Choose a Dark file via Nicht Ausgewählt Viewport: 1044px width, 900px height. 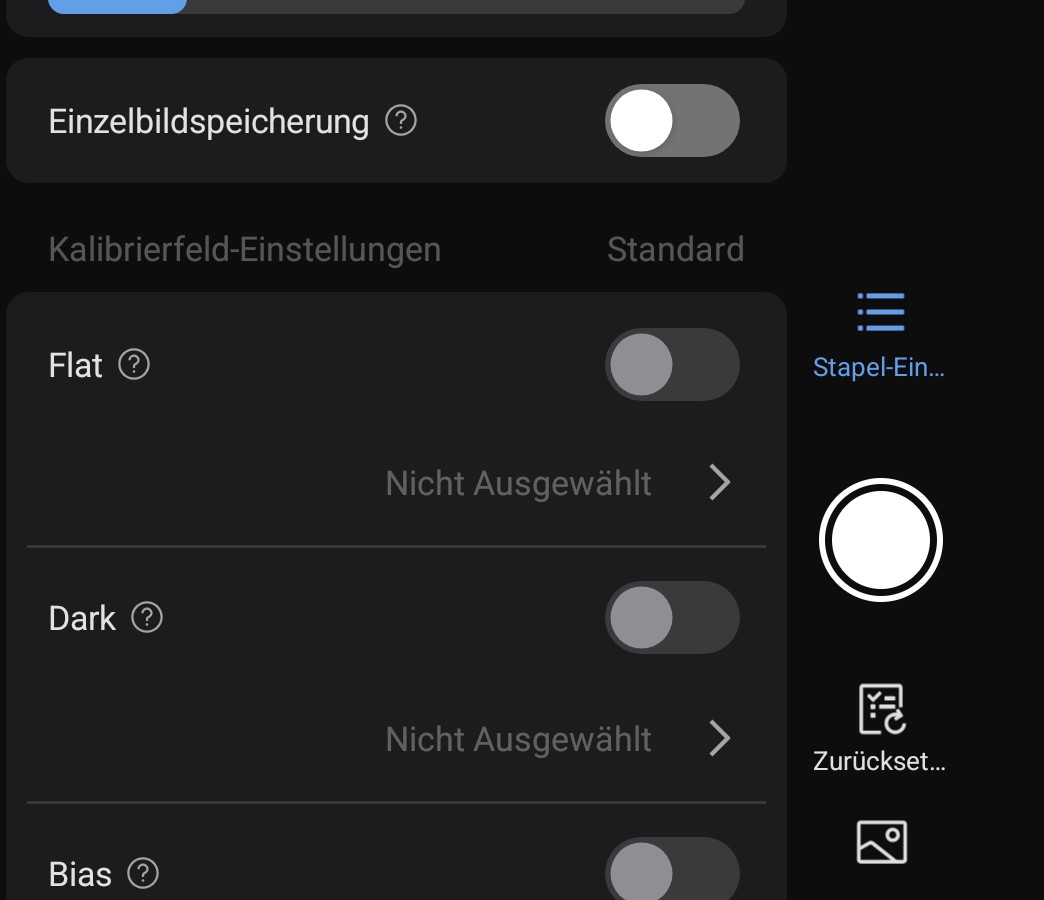tap(558, 738)
